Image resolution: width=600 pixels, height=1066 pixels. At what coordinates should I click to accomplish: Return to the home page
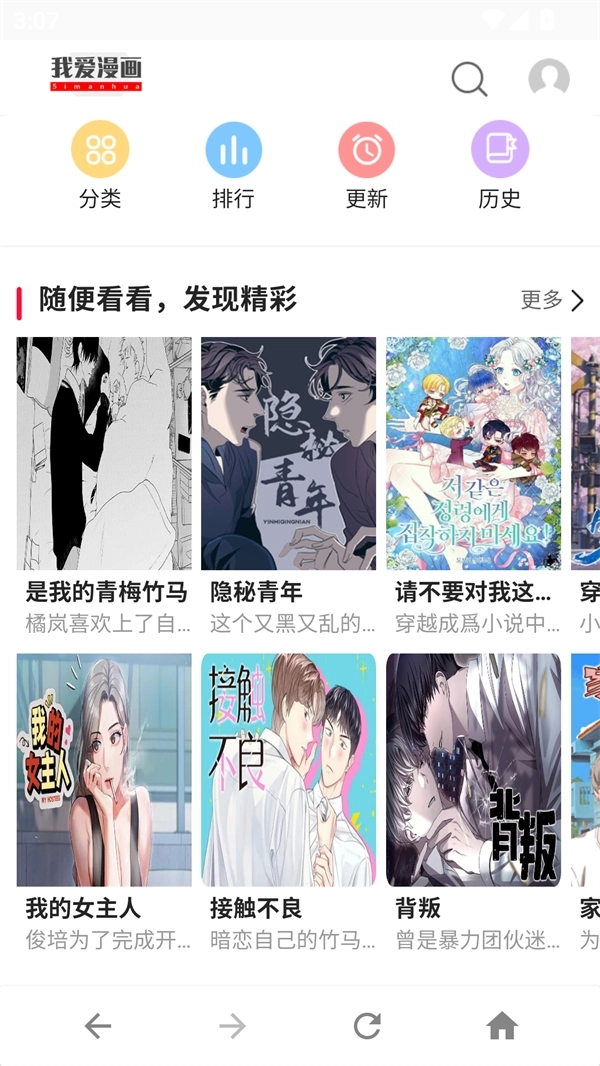coord(501,1025)
